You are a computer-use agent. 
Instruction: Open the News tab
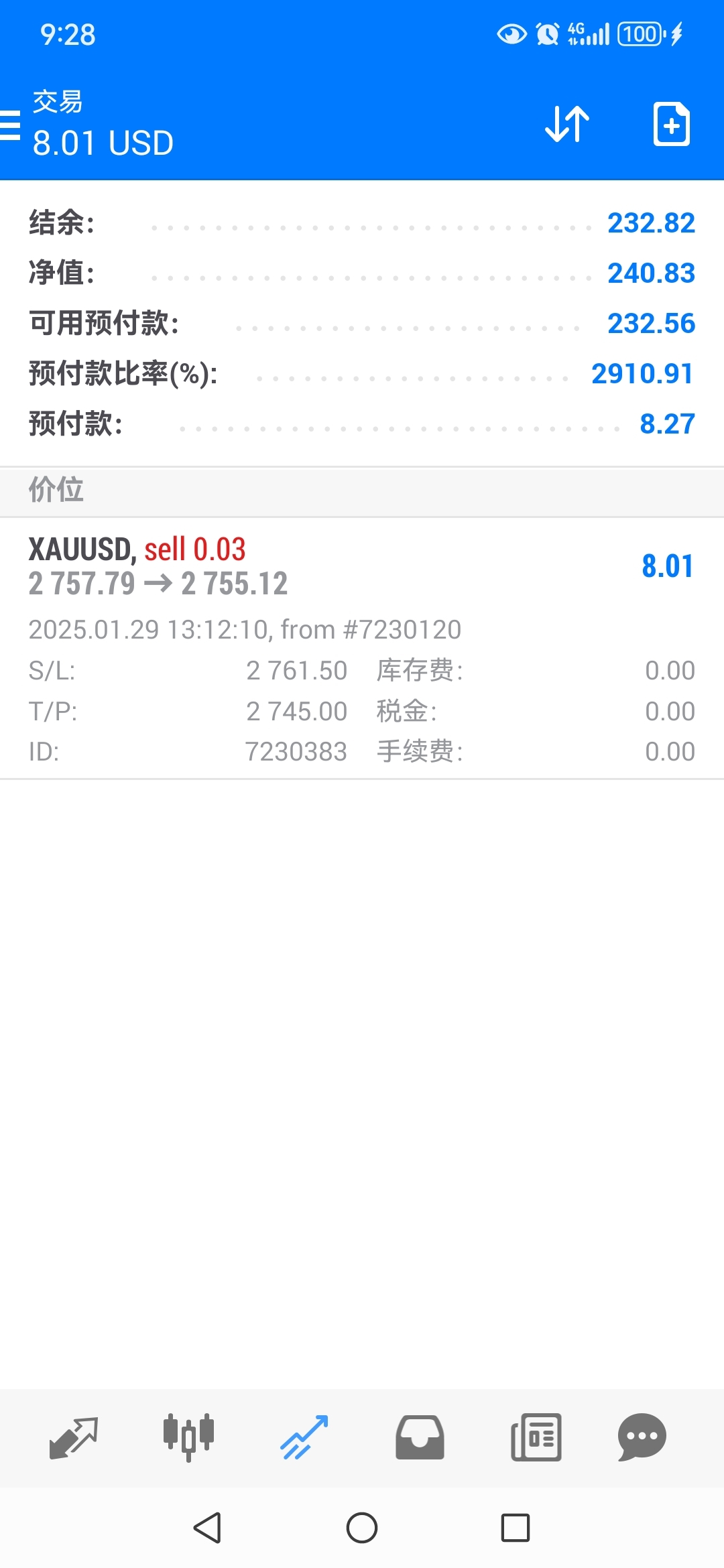click(536, 1437)
